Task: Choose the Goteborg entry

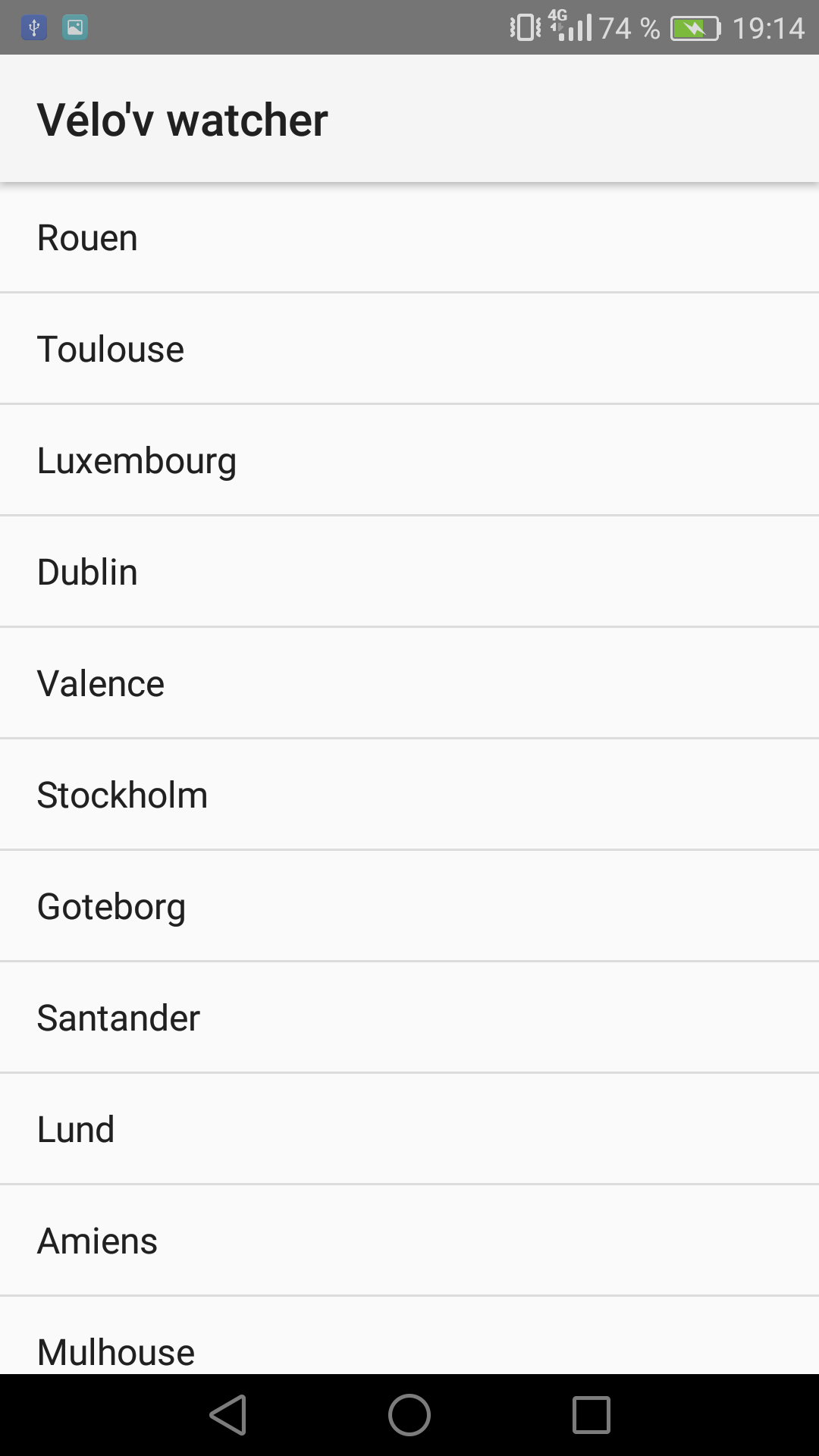Action: pos(409,907)
